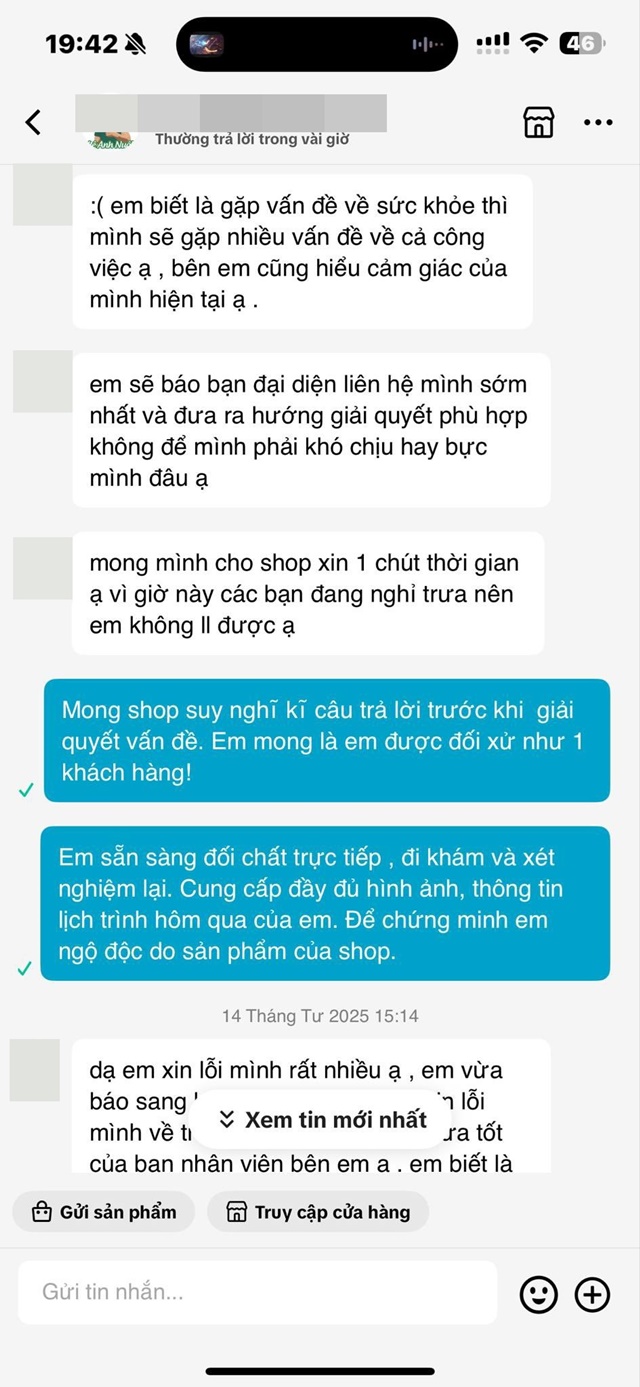This screenshot has width=640, height=1387.
Task: Open the shop storefront icon
Action: (x=538, y=123)
